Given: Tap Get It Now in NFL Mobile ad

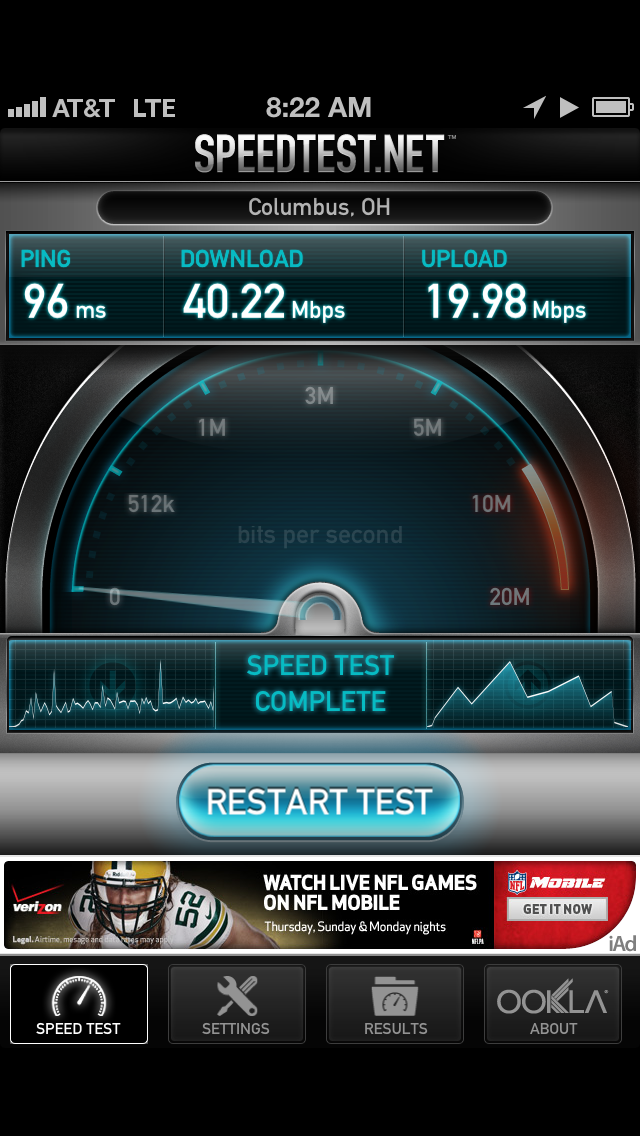Looking at the screenshot, I should 557,909.
